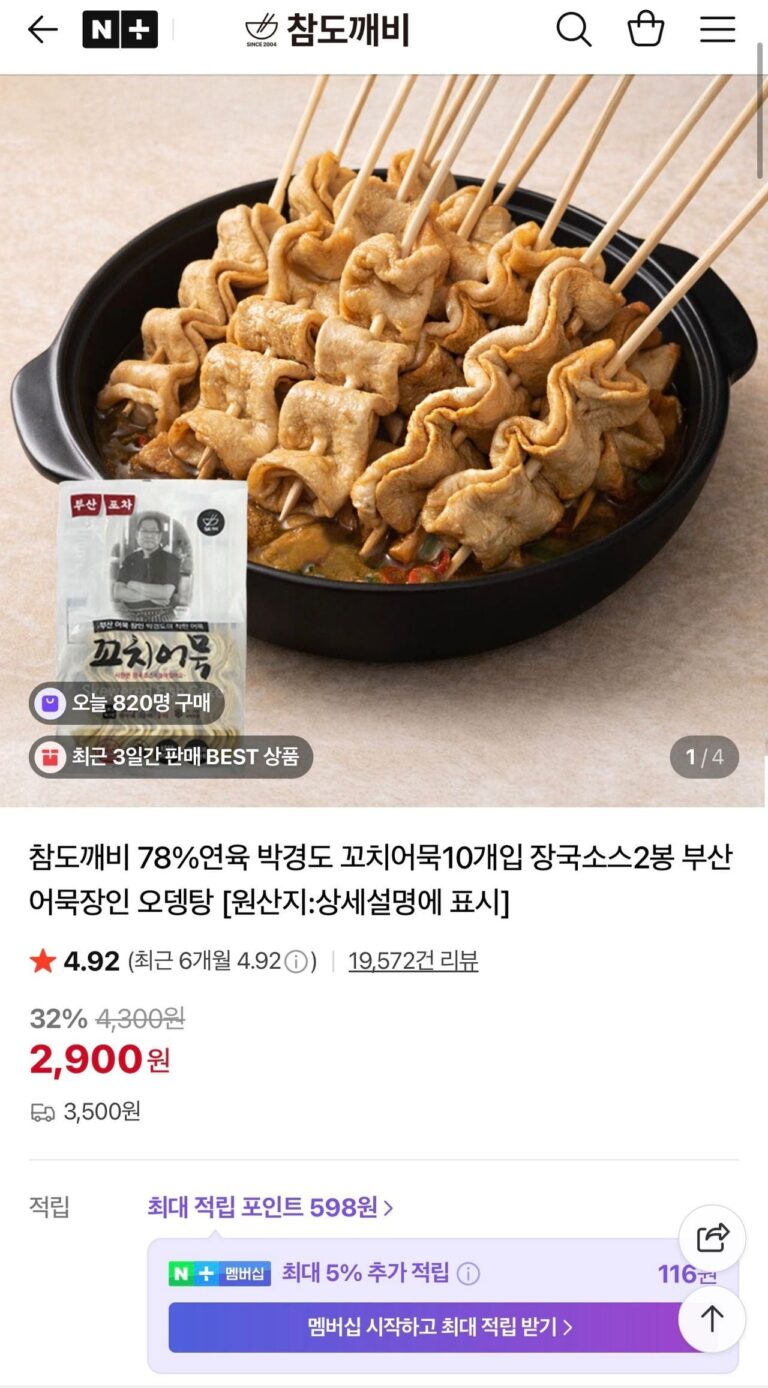This screenshot has height=1388, width=768.
Task: View the 19,572건 리뷰 reviews
Action: point(413,961)
